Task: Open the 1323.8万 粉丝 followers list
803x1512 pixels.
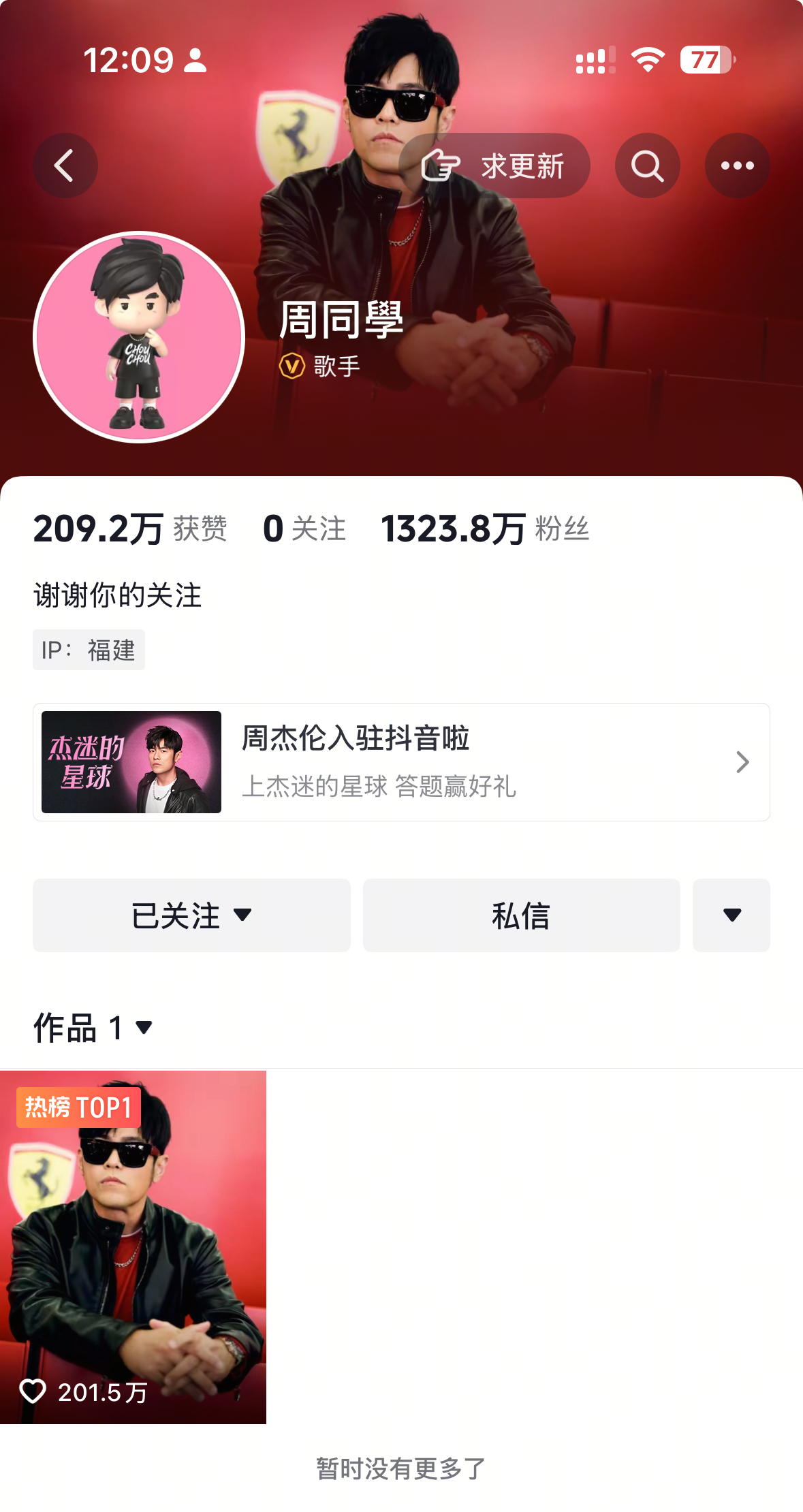Action: pyautogui.click(x=485, y=529)
